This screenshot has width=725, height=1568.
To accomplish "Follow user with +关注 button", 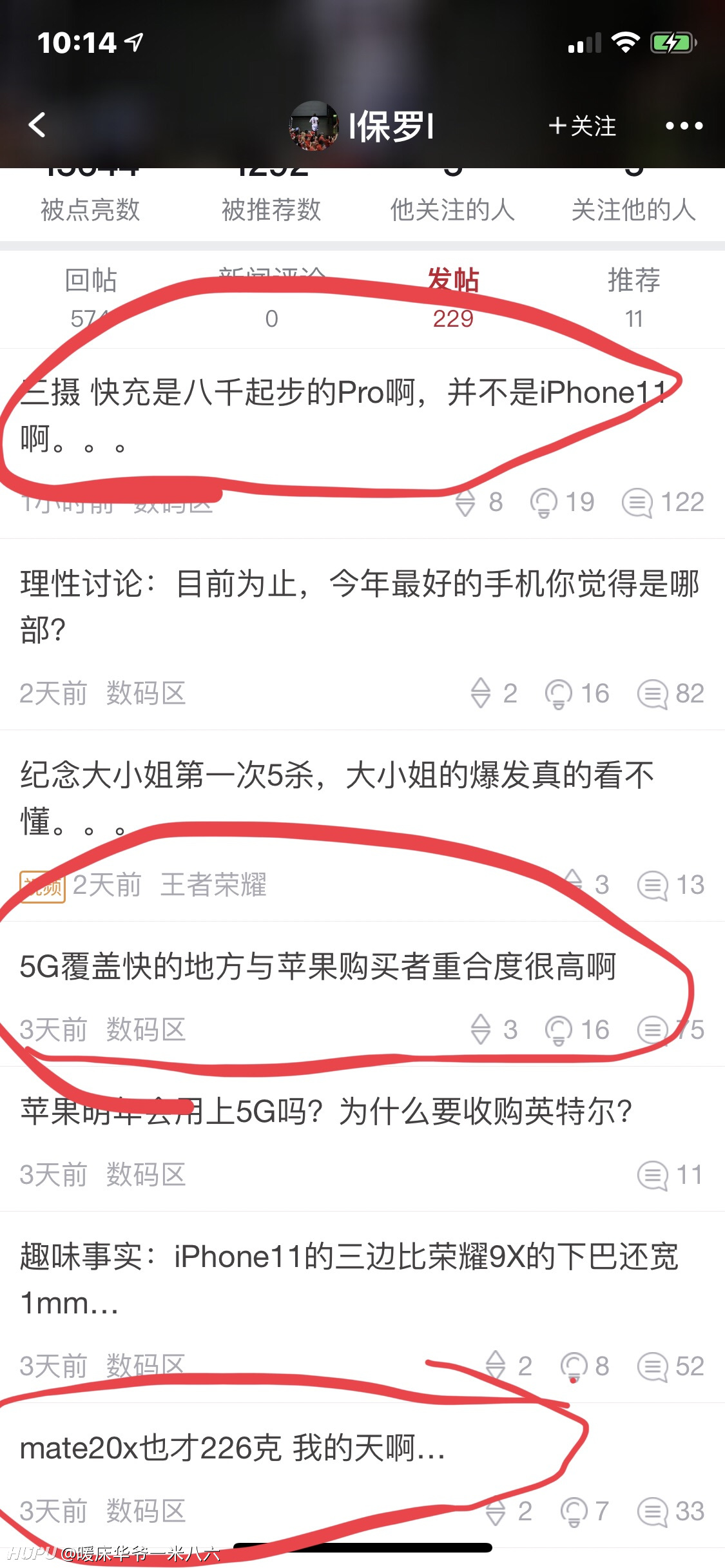I will pyautogui.click(x=582, y=126).
